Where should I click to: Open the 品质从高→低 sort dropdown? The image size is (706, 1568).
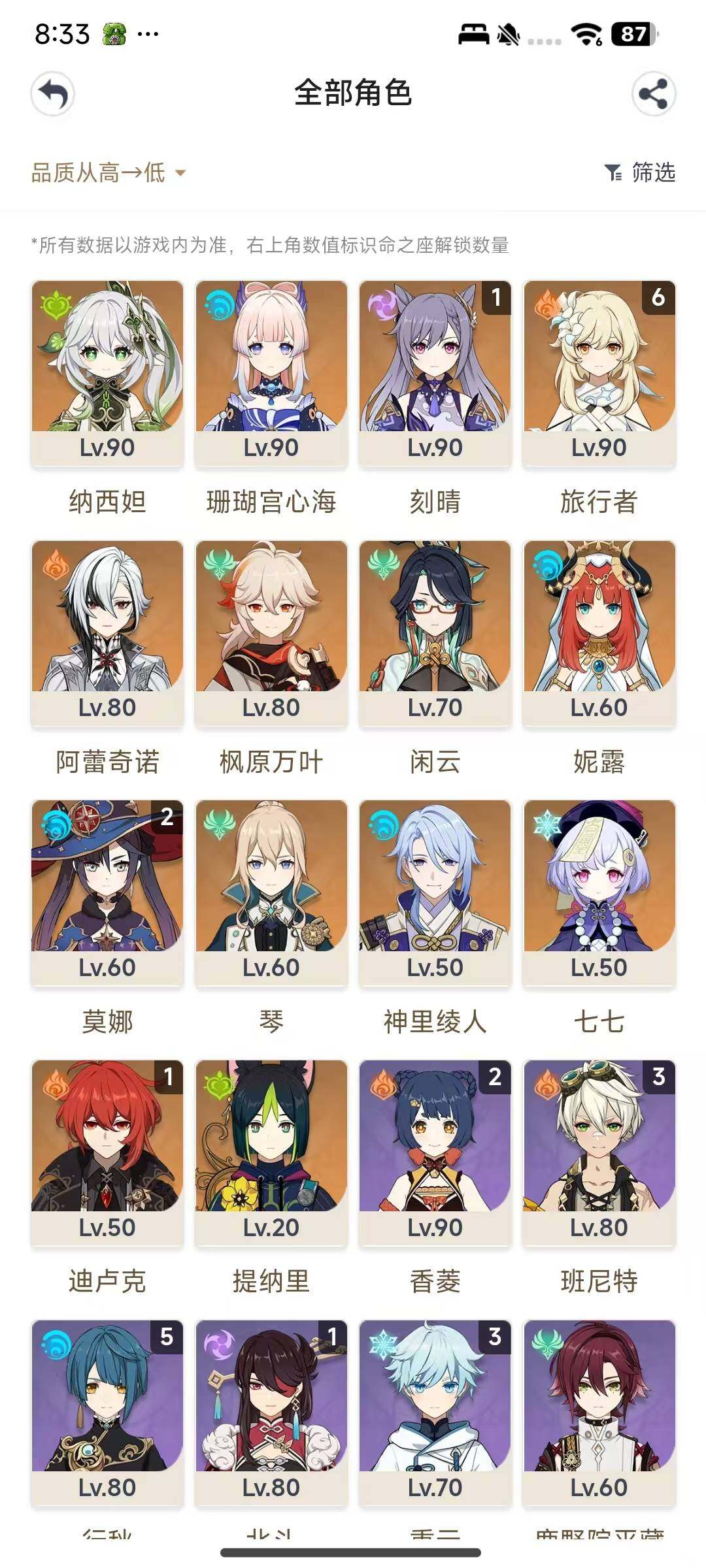109,173
